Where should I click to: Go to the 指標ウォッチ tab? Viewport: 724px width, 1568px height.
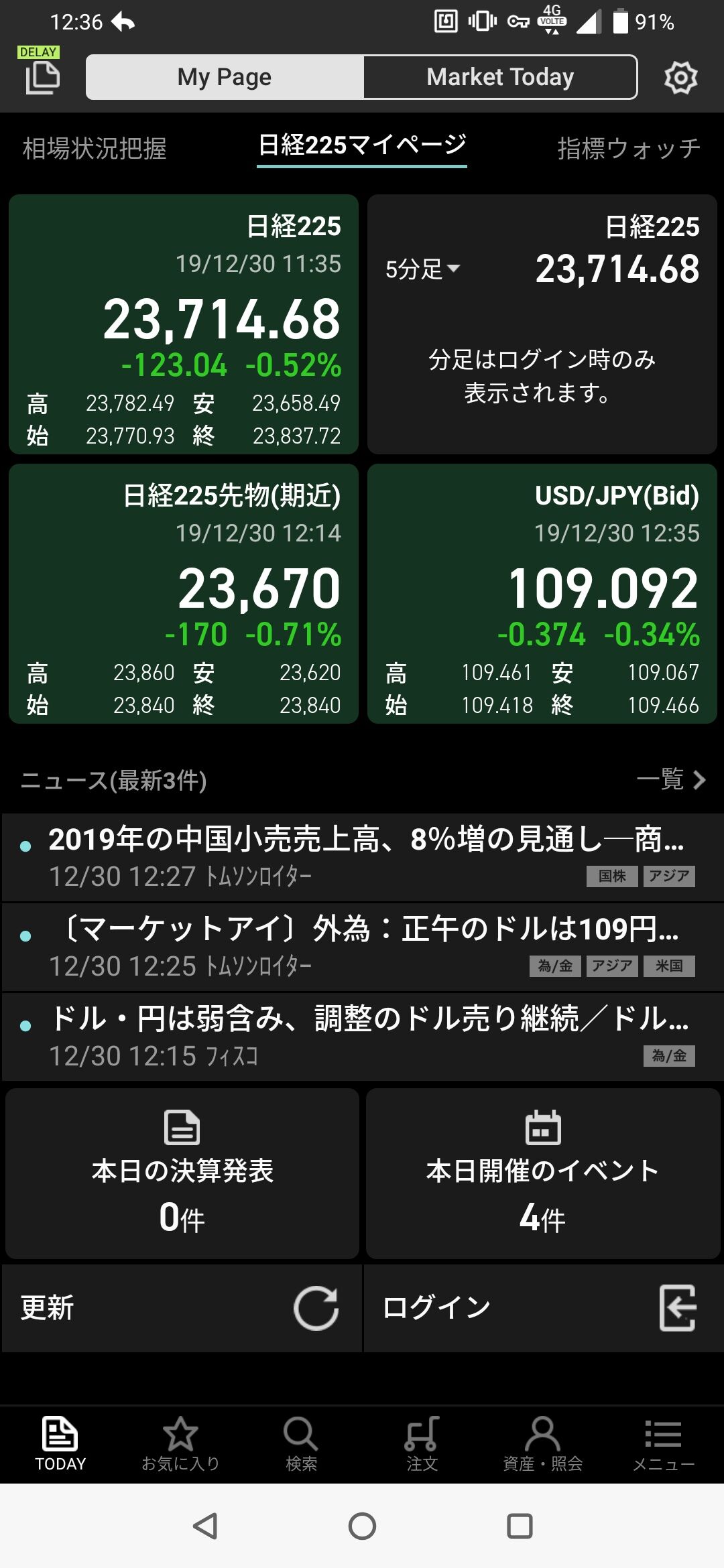tap(629, 148)
